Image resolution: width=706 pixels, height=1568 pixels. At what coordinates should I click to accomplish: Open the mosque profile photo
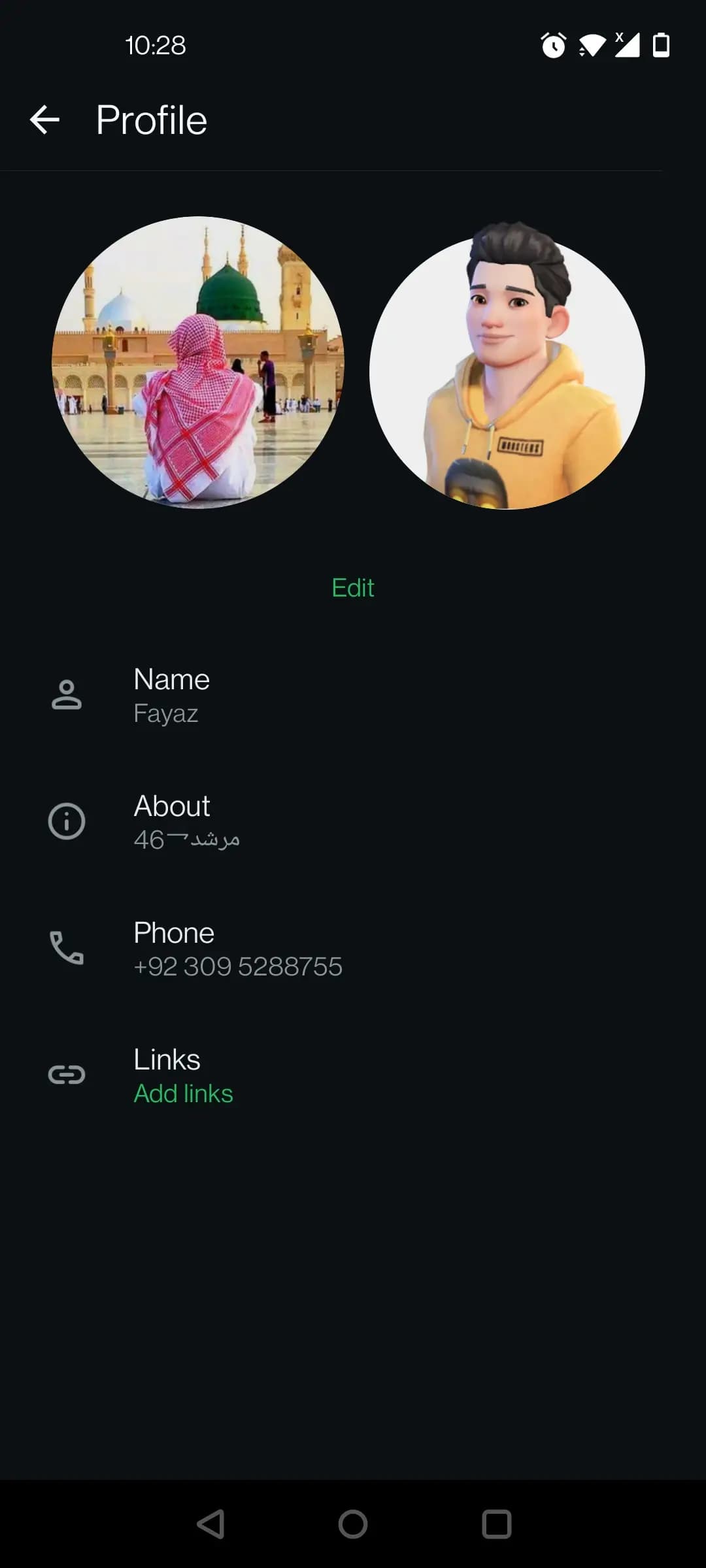(197, 362)
